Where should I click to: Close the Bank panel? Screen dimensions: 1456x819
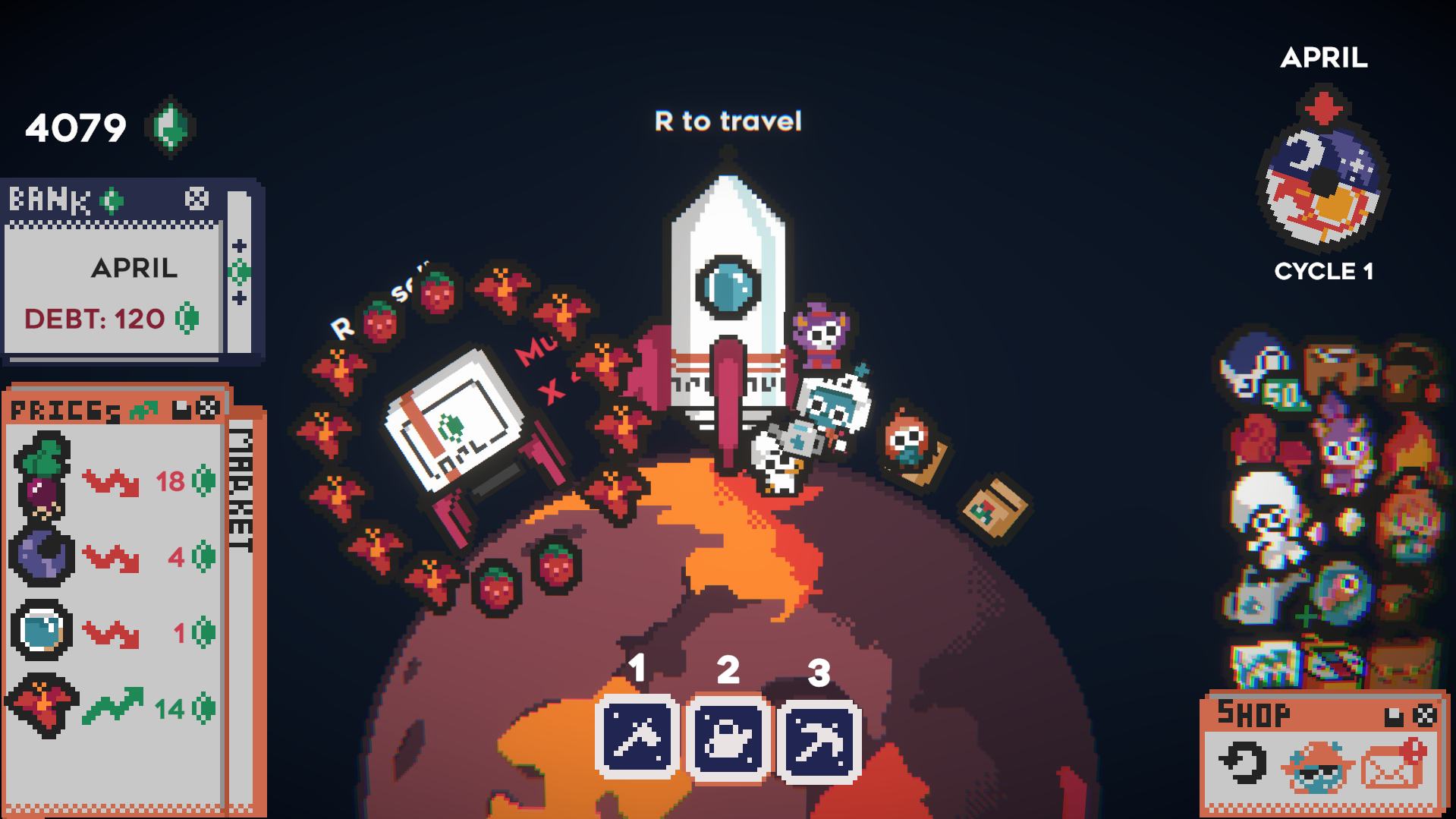[197, 199]
